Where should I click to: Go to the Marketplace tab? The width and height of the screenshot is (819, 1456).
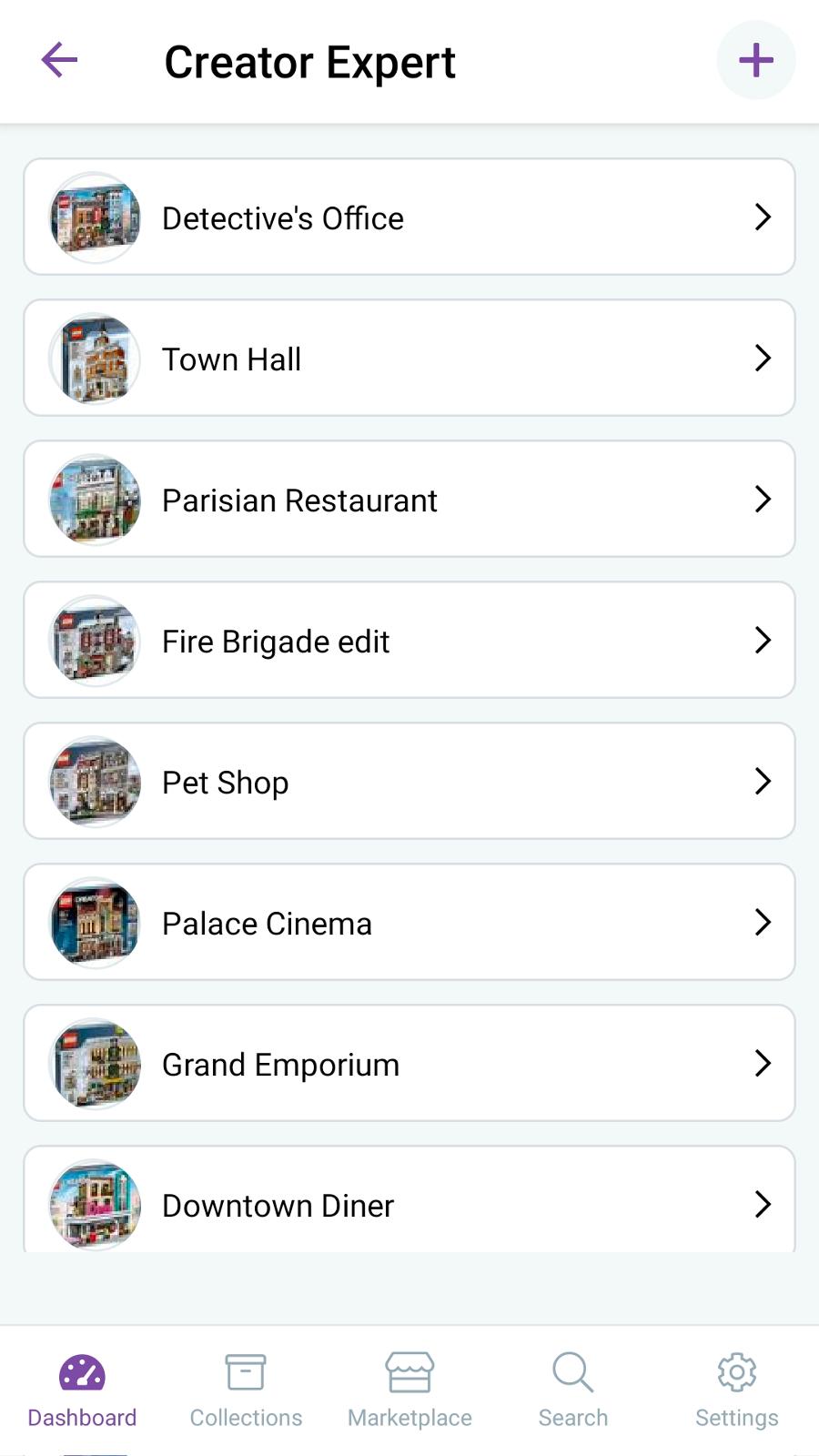click(409, 1390)
